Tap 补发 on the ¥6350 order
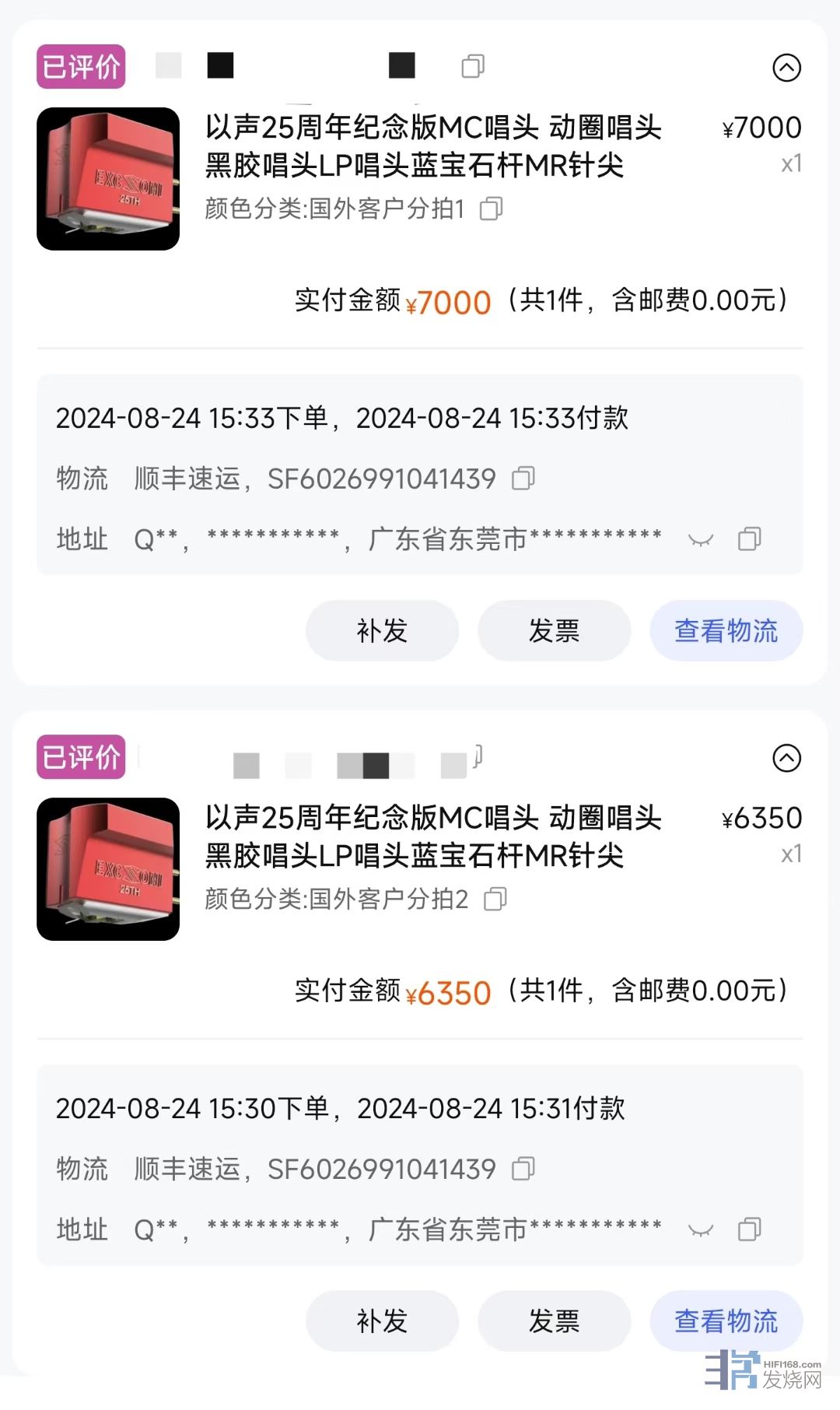 pyautogui.click(x=382, y=1321)
